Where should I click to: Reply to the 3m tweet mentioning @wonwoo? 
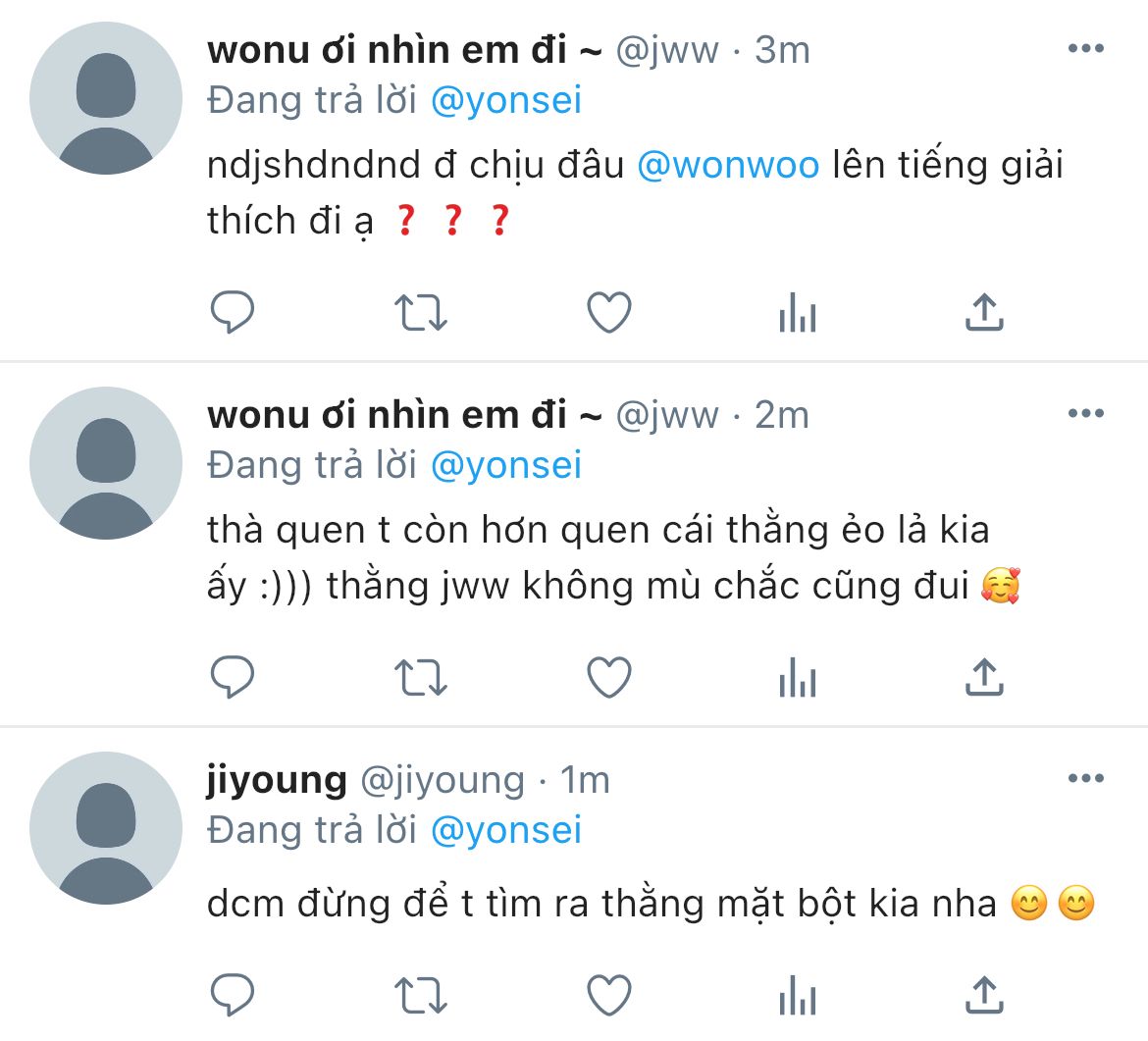pyautogui.click(x=233, y=313)
